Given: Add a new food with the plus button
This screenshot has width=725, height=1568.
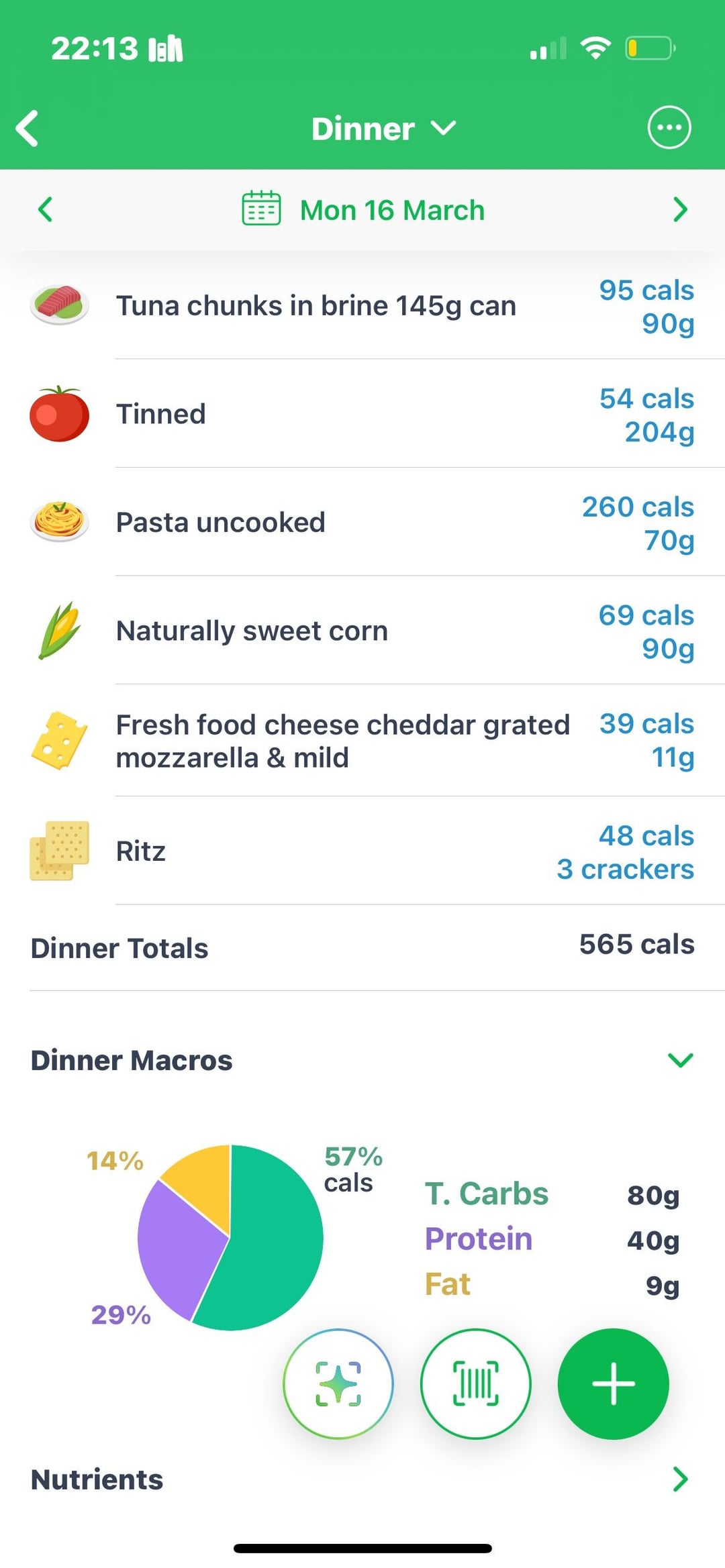Looking at the screenshot, I should pos(613,1383).
